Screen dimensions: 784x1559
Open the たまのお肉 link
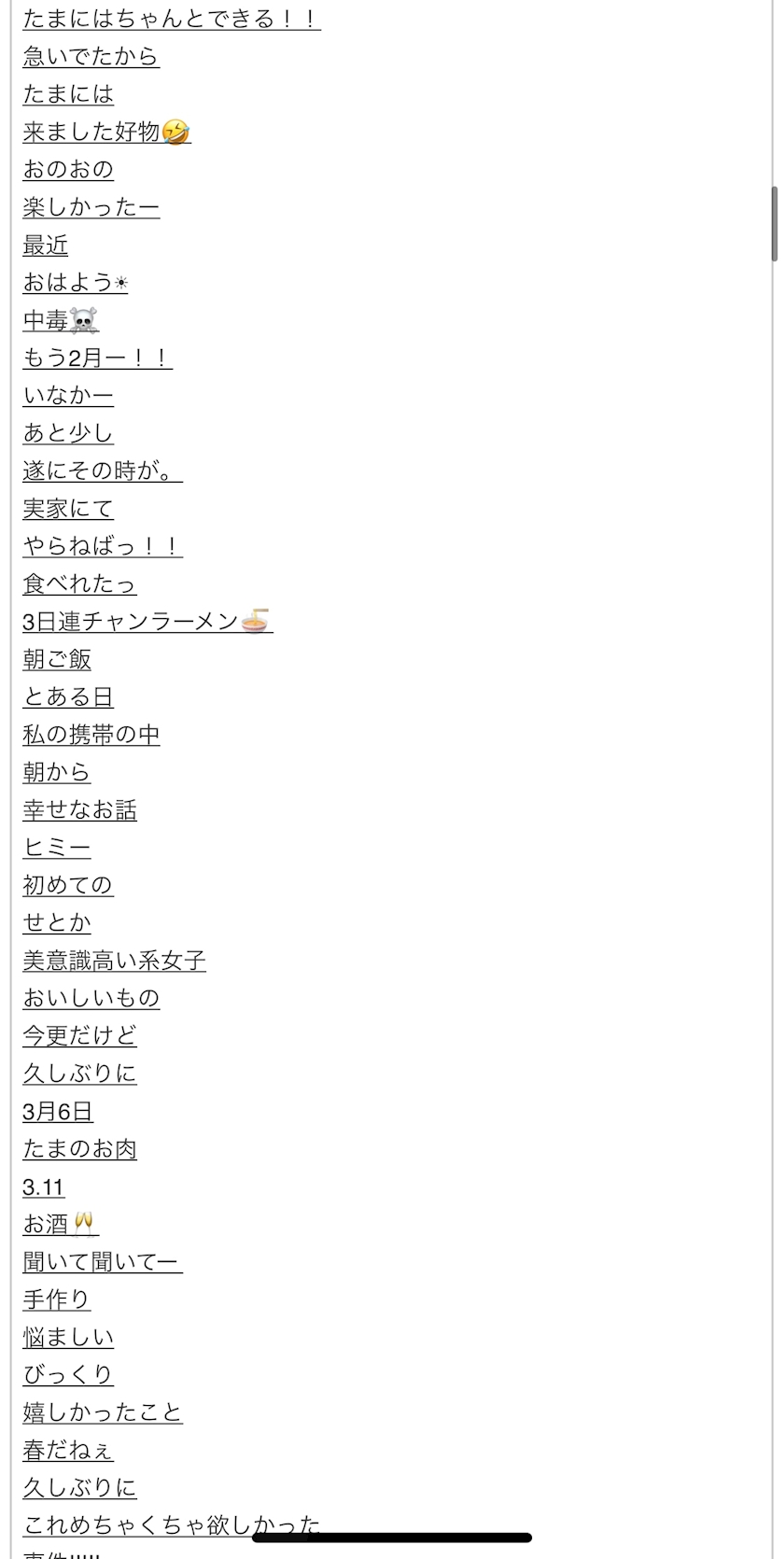(x=79, y=1148)
